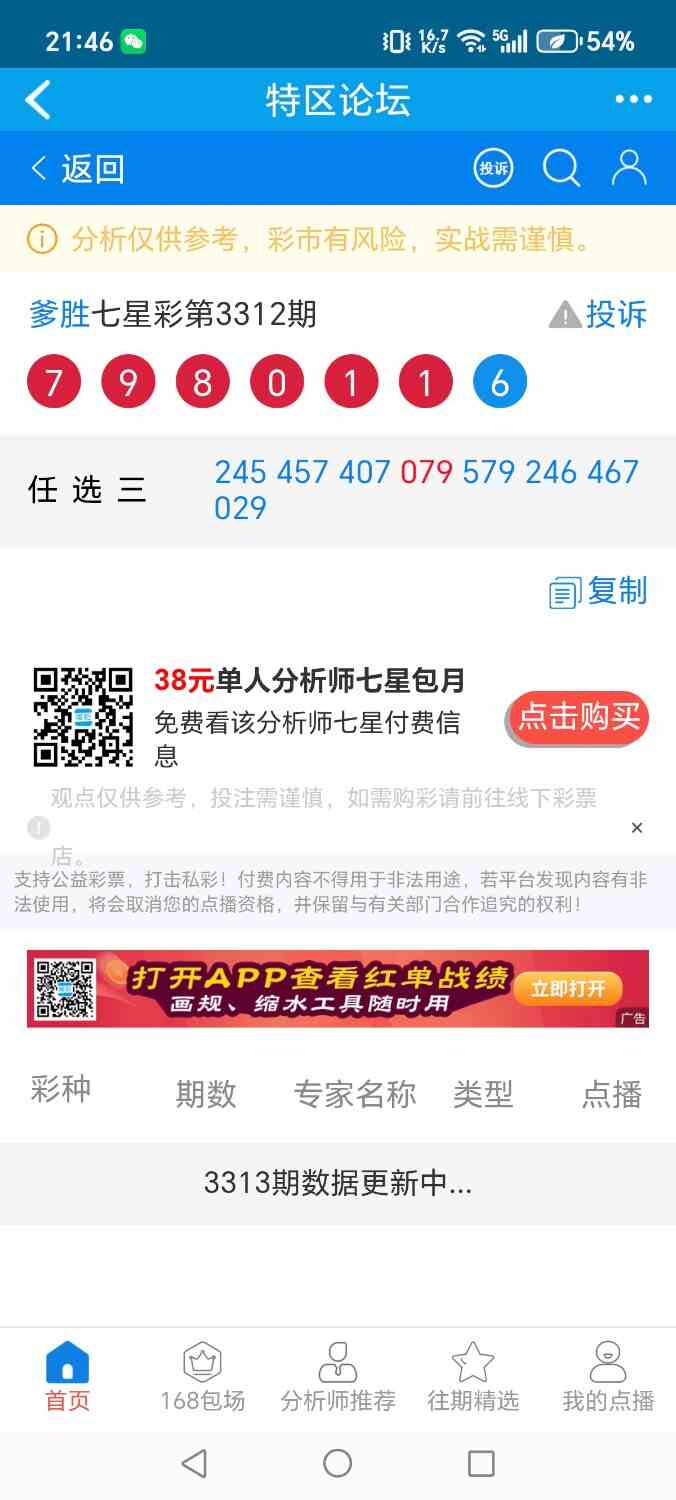Switch to the 168包场 tab

pyautogui.click(x=203, y=1377)
